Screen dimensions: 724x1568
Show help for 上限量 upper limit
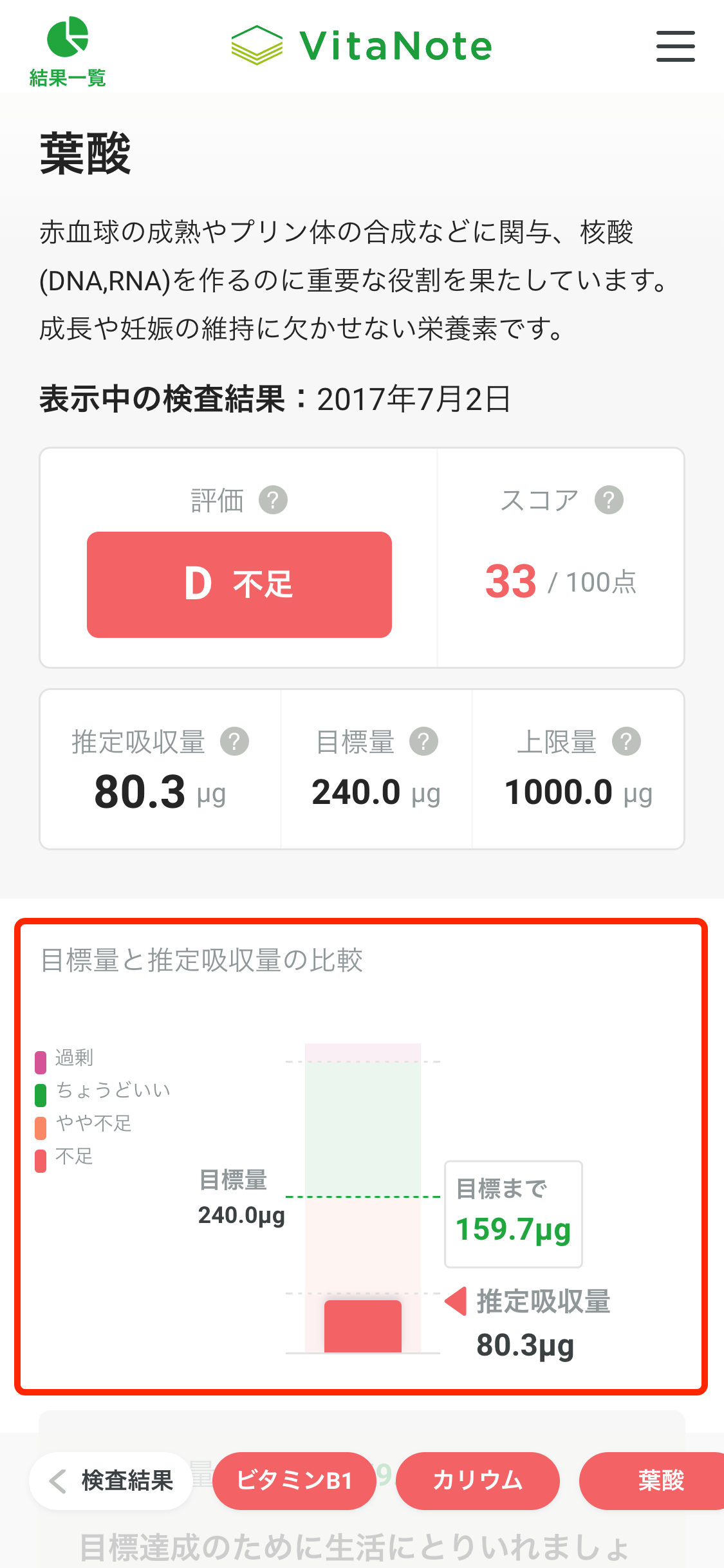coord(626,742)
